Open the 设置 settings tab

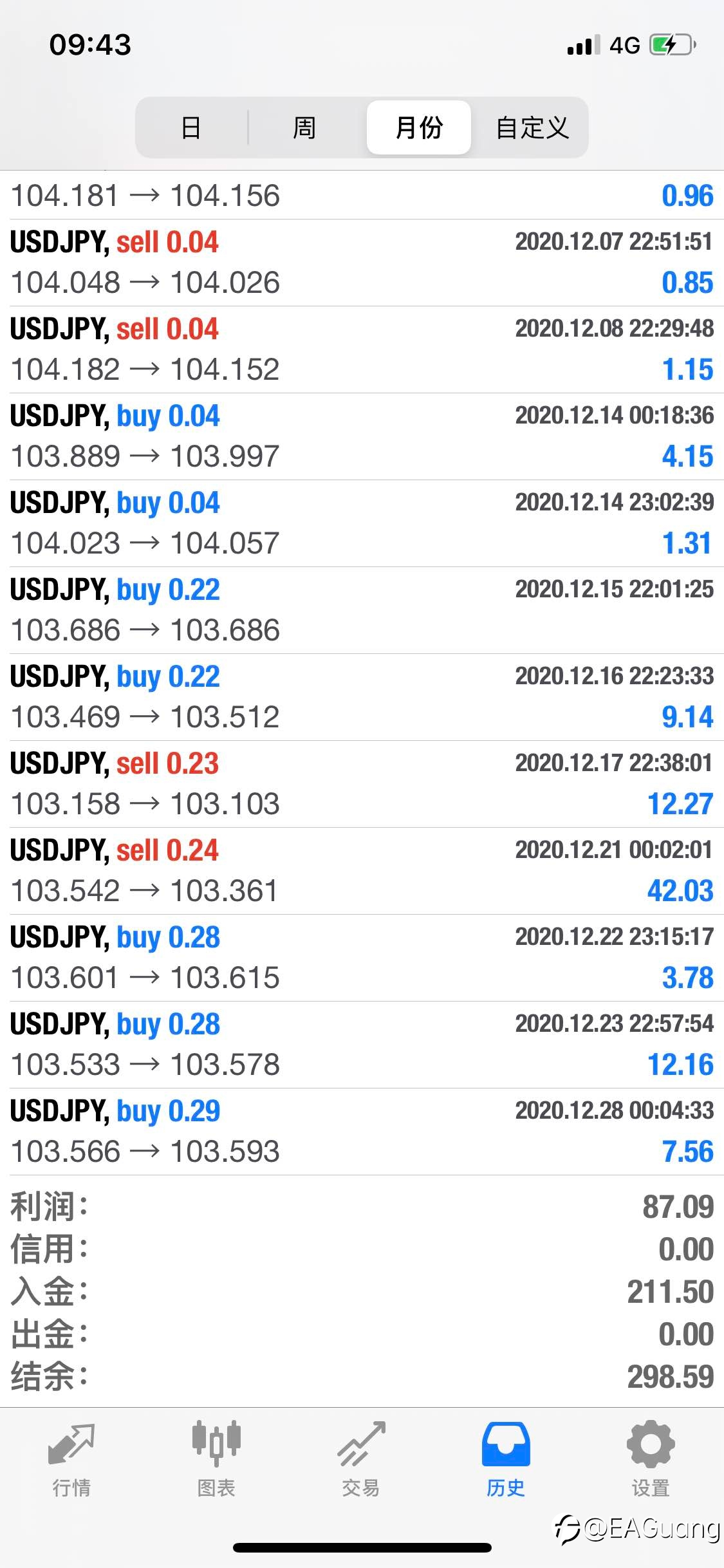coord(651,1460)
